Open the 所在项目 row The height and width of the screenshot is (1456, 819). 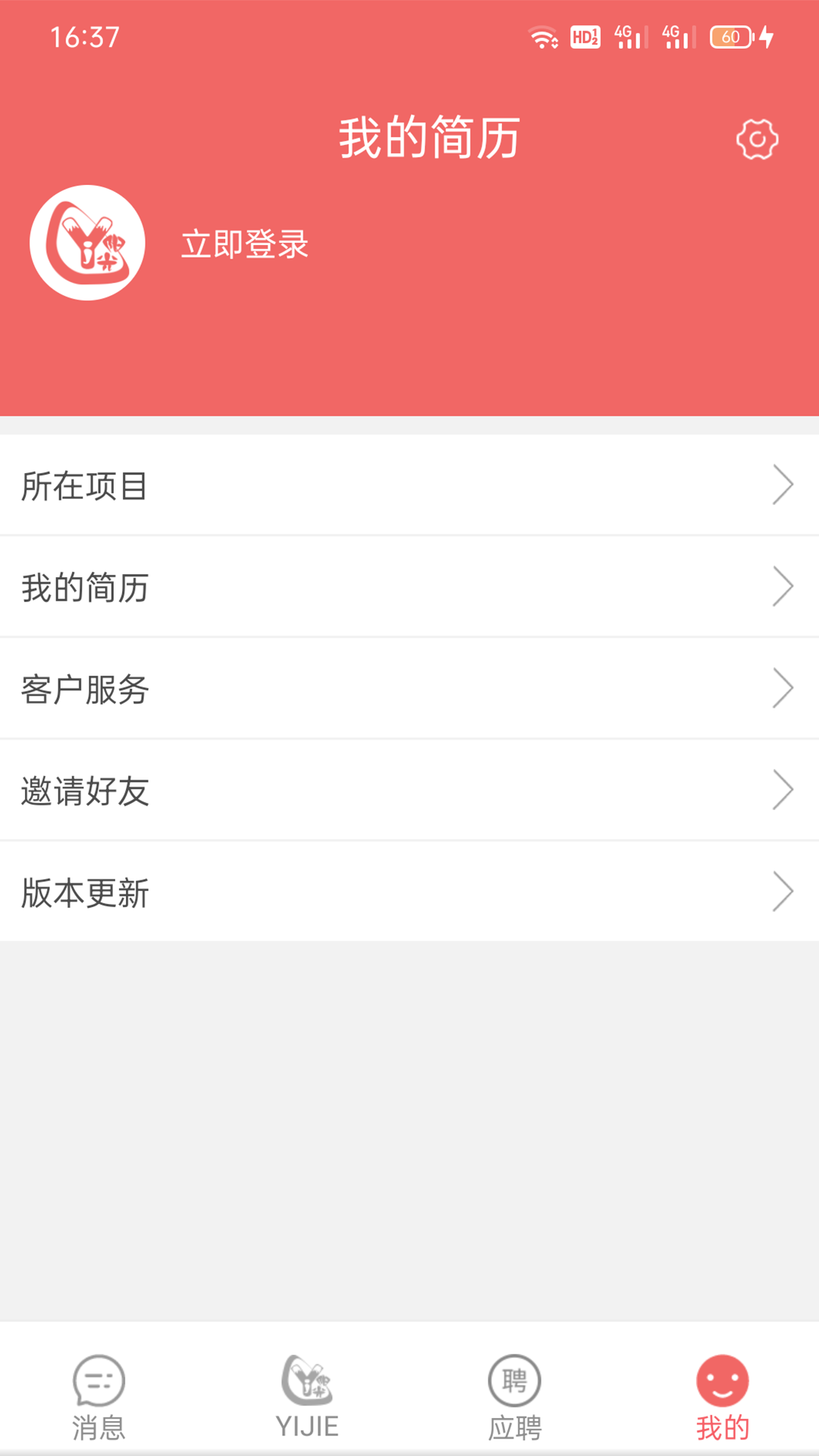[x=409, y=485]
